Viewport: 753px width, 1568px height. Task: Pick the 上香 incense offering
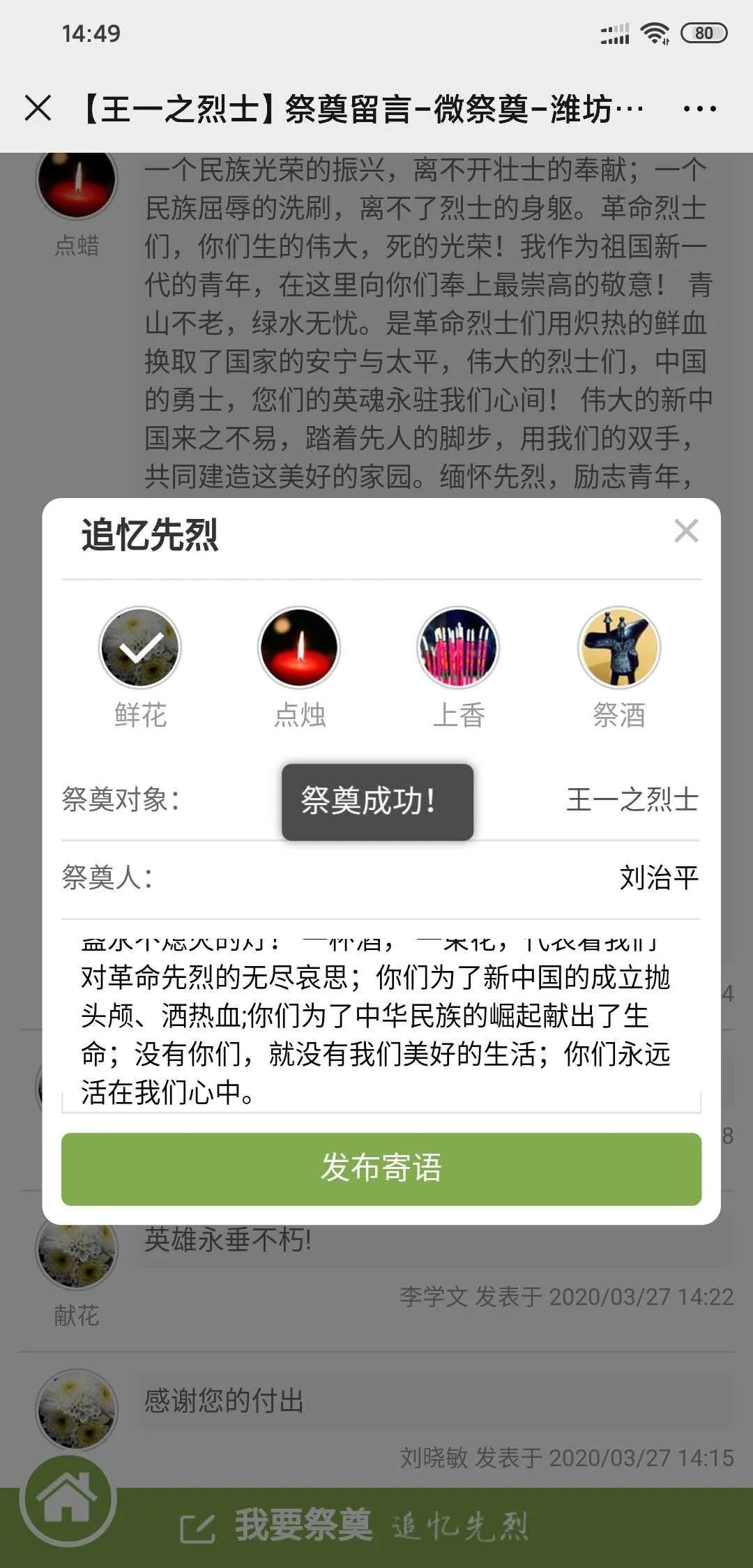pyautogui.click(x=458, y=648)
